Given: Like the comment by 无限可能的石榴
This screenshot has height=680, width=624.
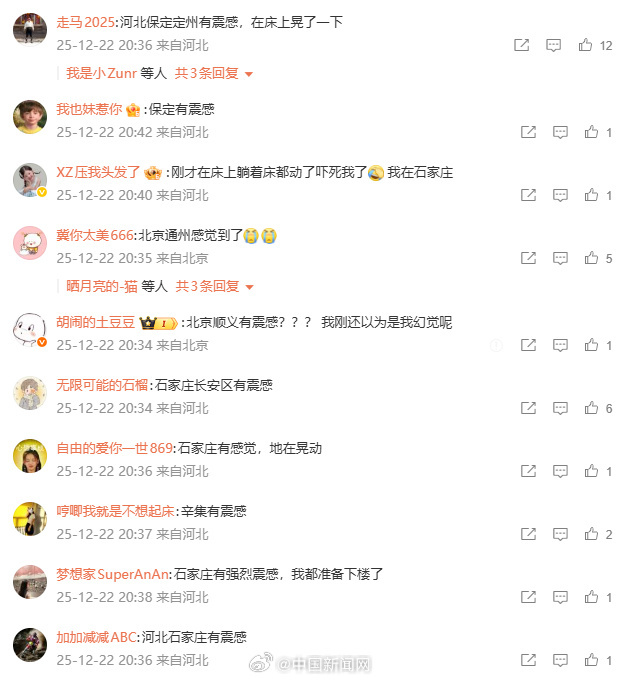Looking at the screenshot, I should click(591, 408).
